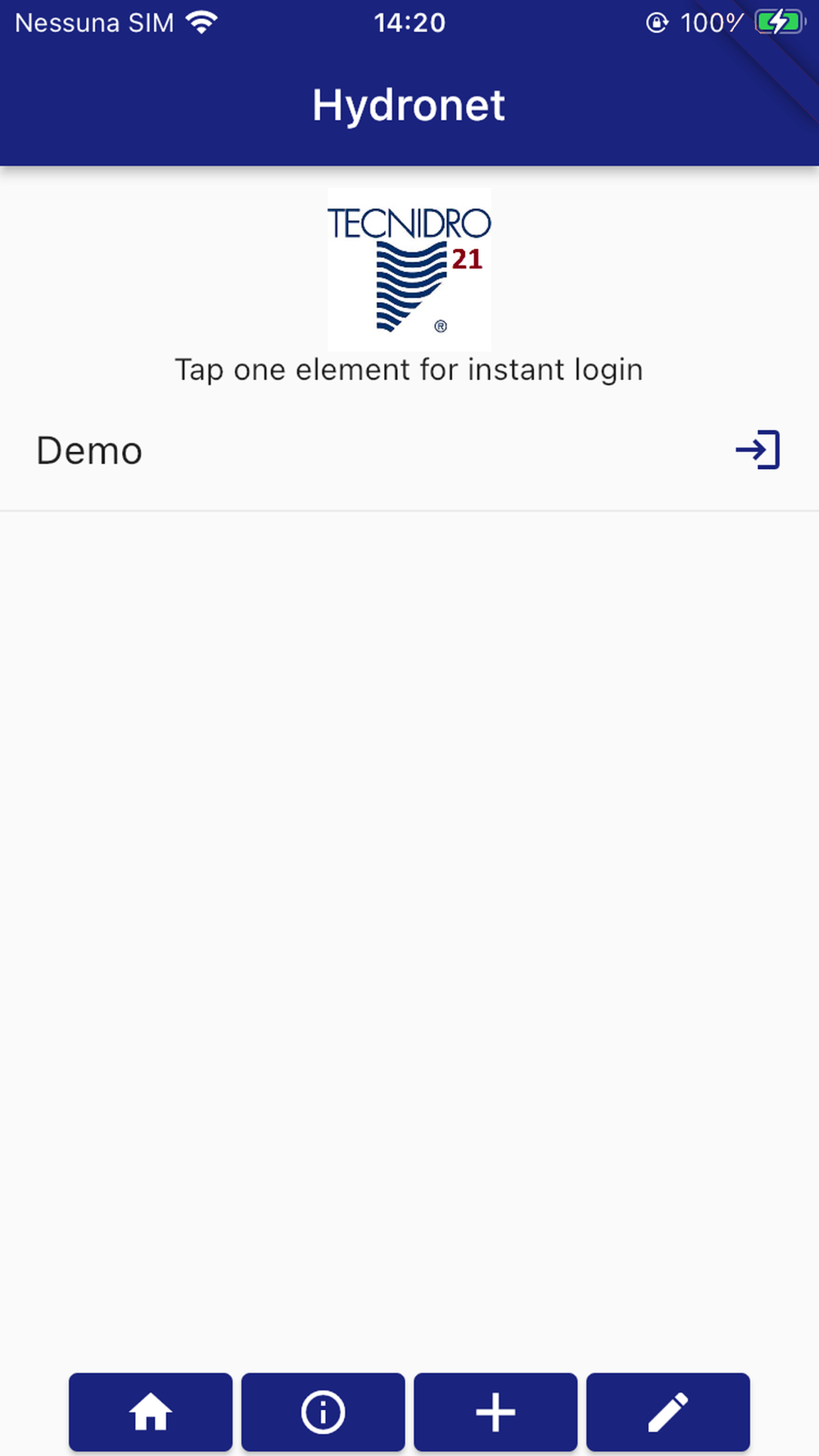819x1456 pixels.
Task: Tap the login arrow icon beside Demo
Action: [758, 450]
